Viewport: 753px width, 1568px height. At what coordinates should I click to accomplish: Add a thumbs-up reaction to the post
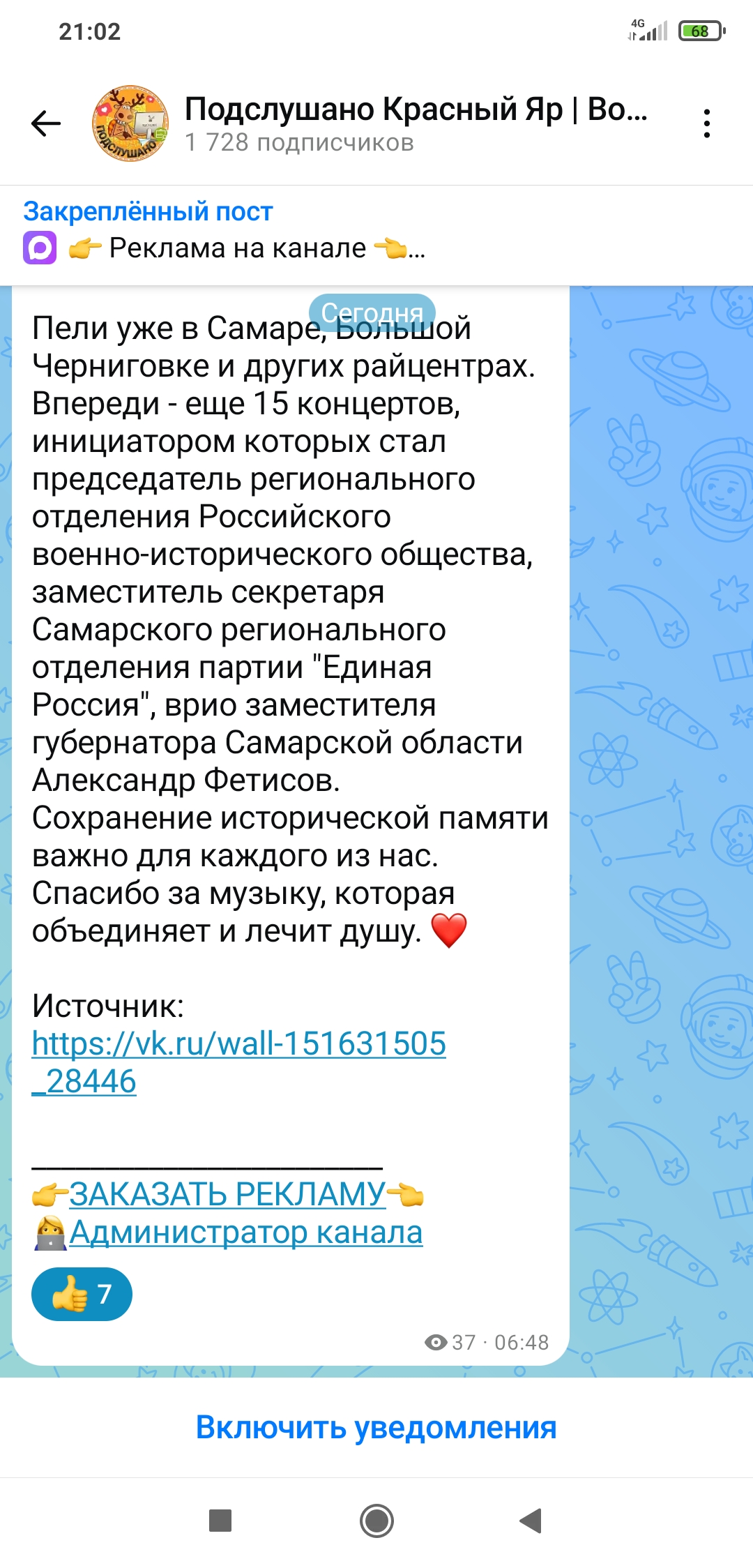82,1294
